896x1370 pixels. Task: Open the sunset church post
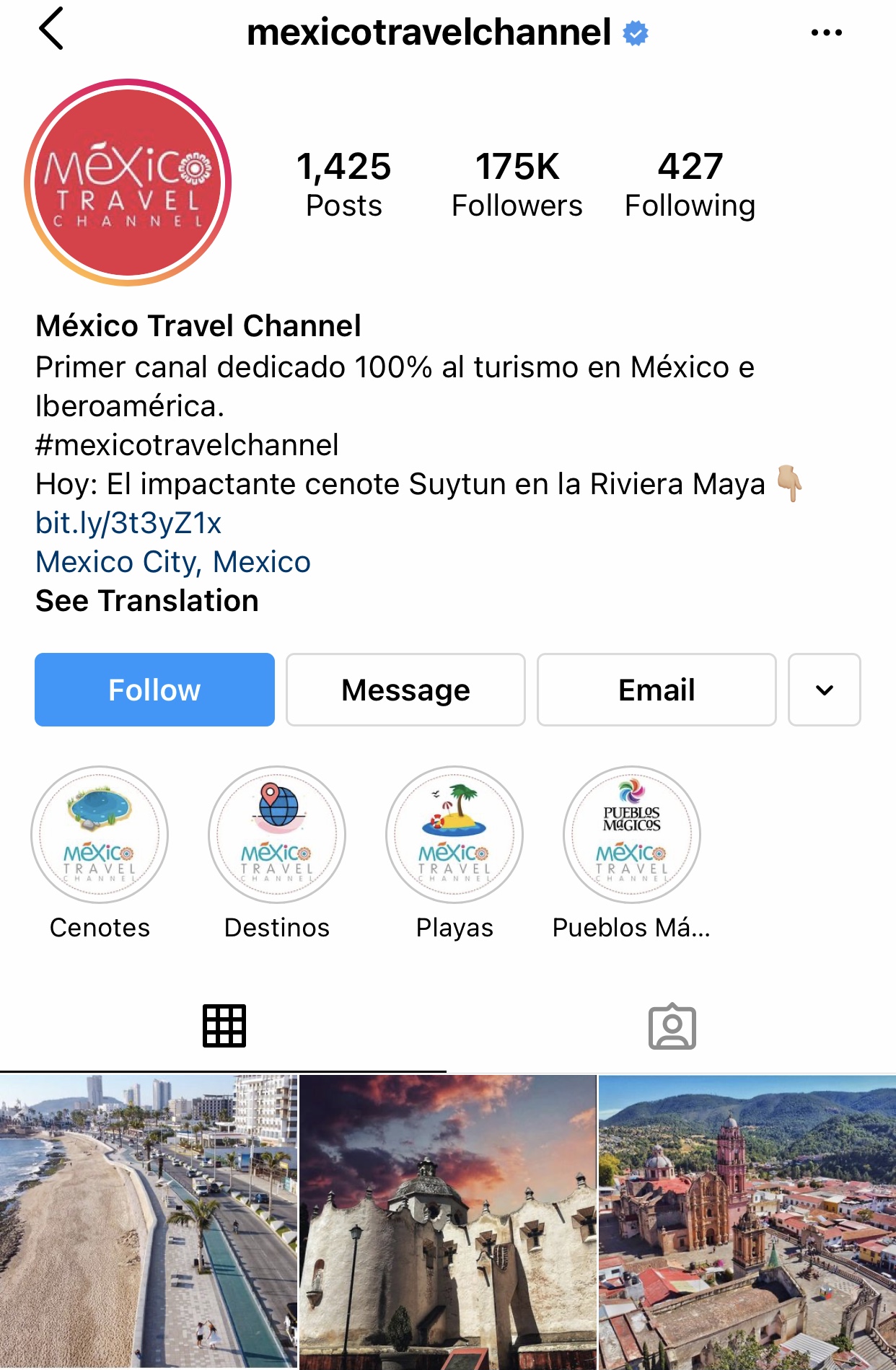click(x=448, y=1221)
